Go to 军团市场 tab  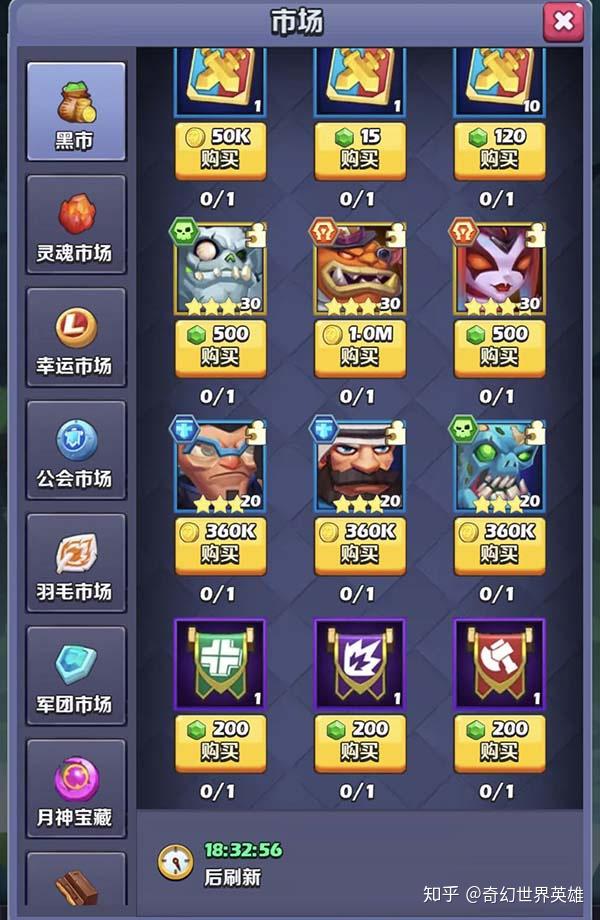[x=76, y=675]
